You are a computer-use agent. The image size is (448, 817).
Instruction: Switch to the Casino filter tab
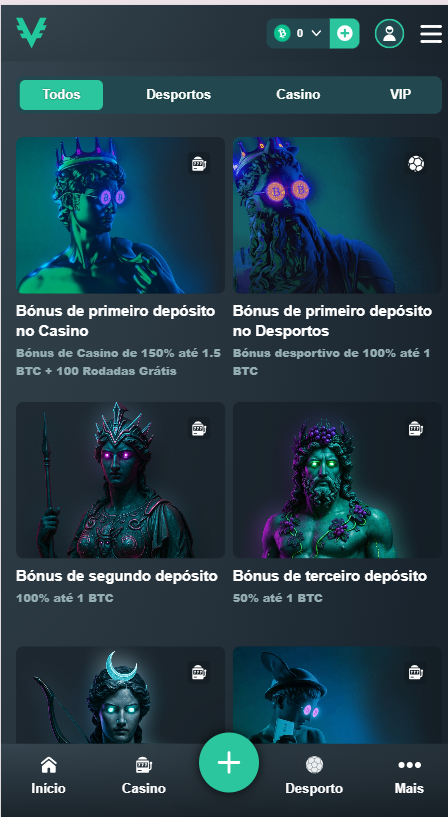pyautogui.click(x=298, y=95)
